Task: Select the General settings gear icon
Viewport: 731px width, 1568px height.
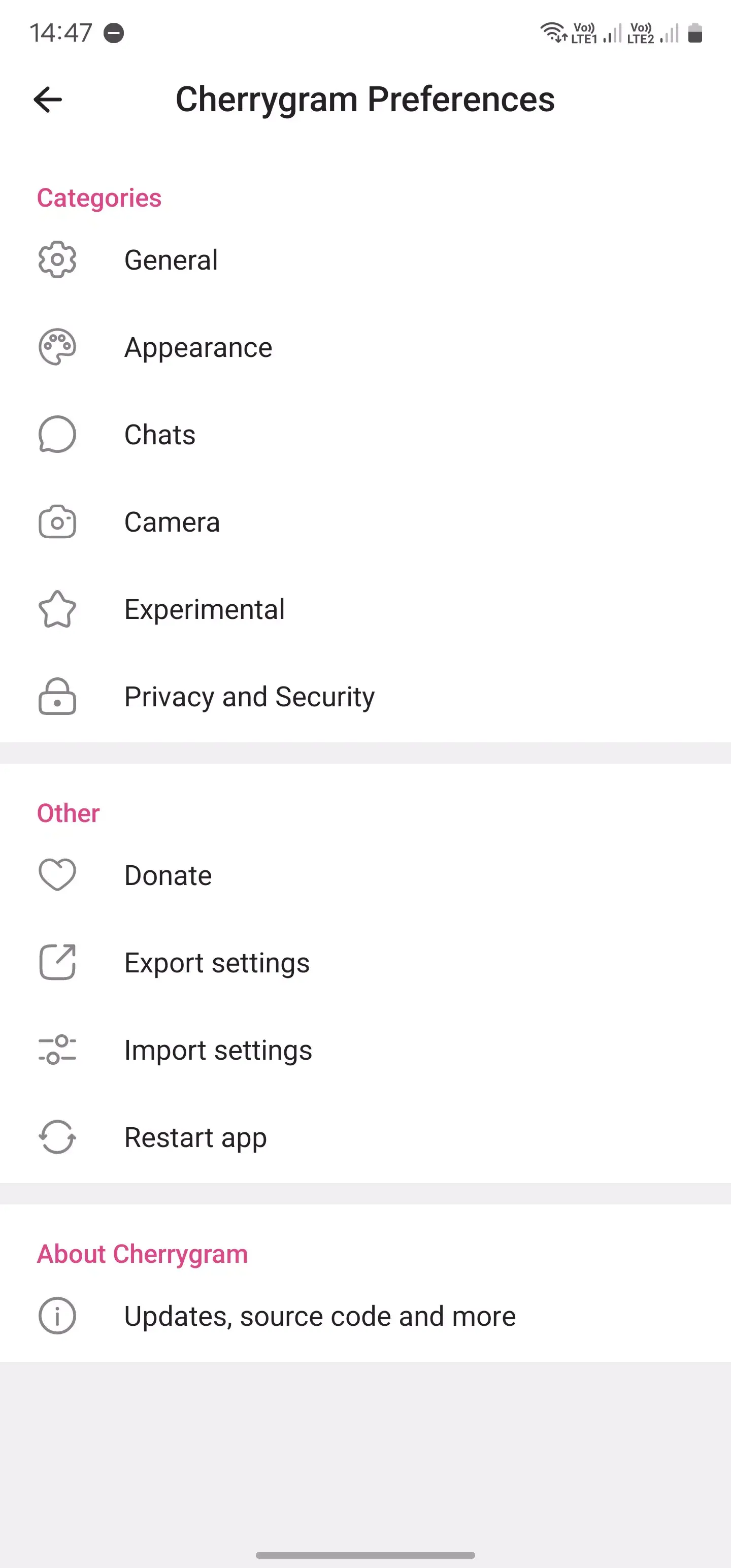Action: point(57,259)
